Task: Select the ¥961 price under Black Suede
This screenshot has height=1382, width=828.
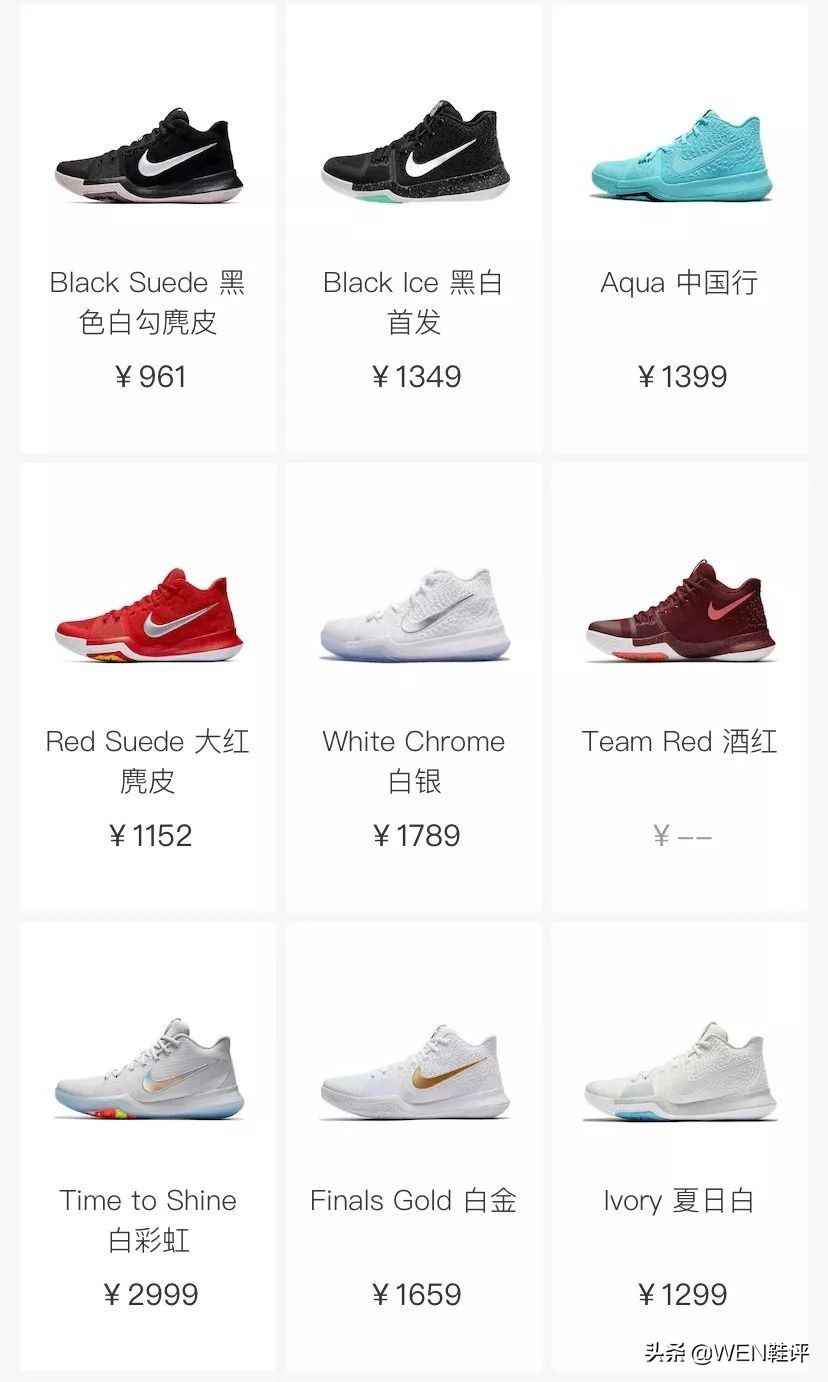Action: [x=147, y=377]
